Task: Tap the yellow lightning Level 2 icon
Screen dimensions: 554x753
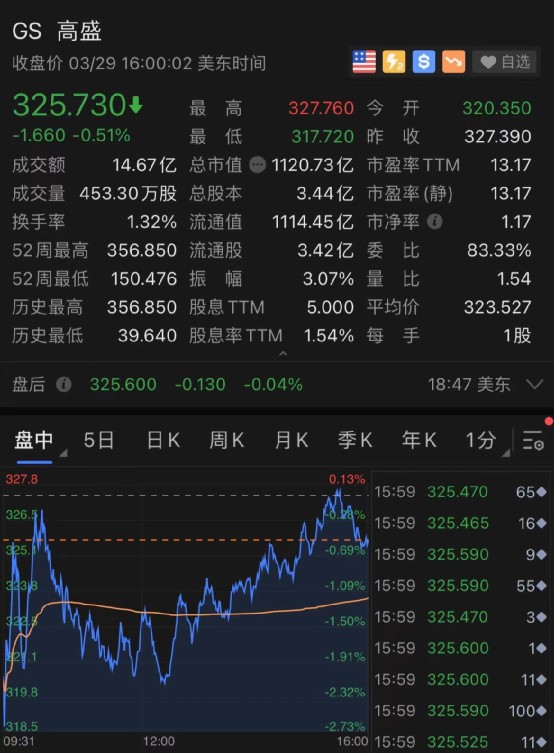Action: [x=394, y=62]
